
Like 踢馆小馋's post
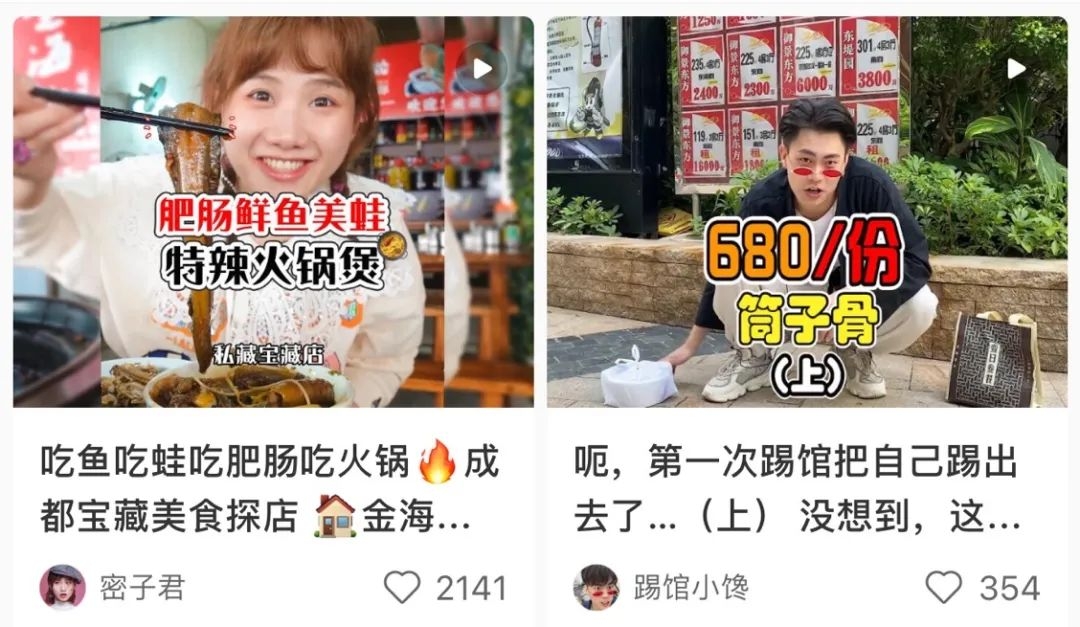(x=943, y=587)
